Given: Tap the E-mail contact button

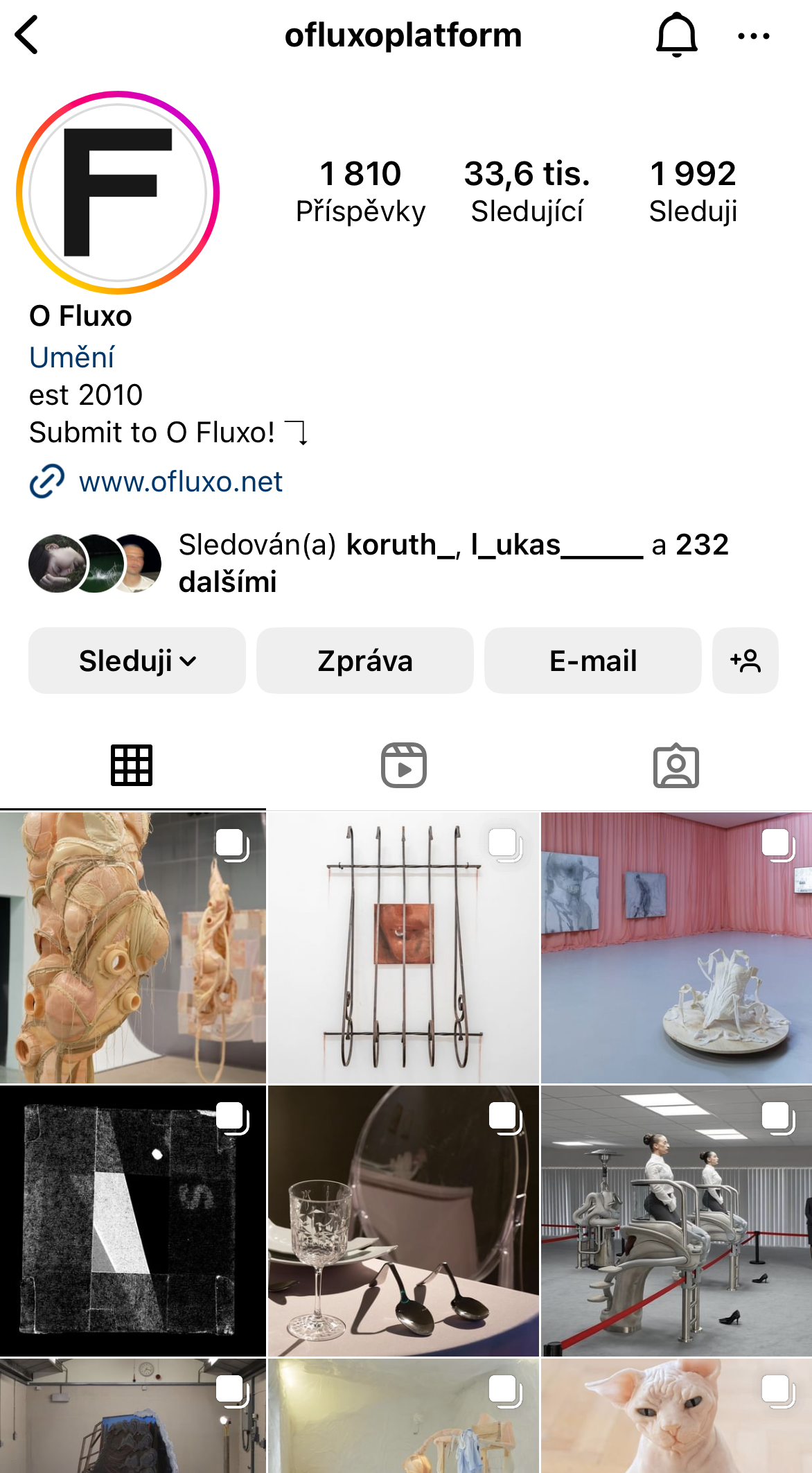Looking at the screenshot, I should pos(592,661).
